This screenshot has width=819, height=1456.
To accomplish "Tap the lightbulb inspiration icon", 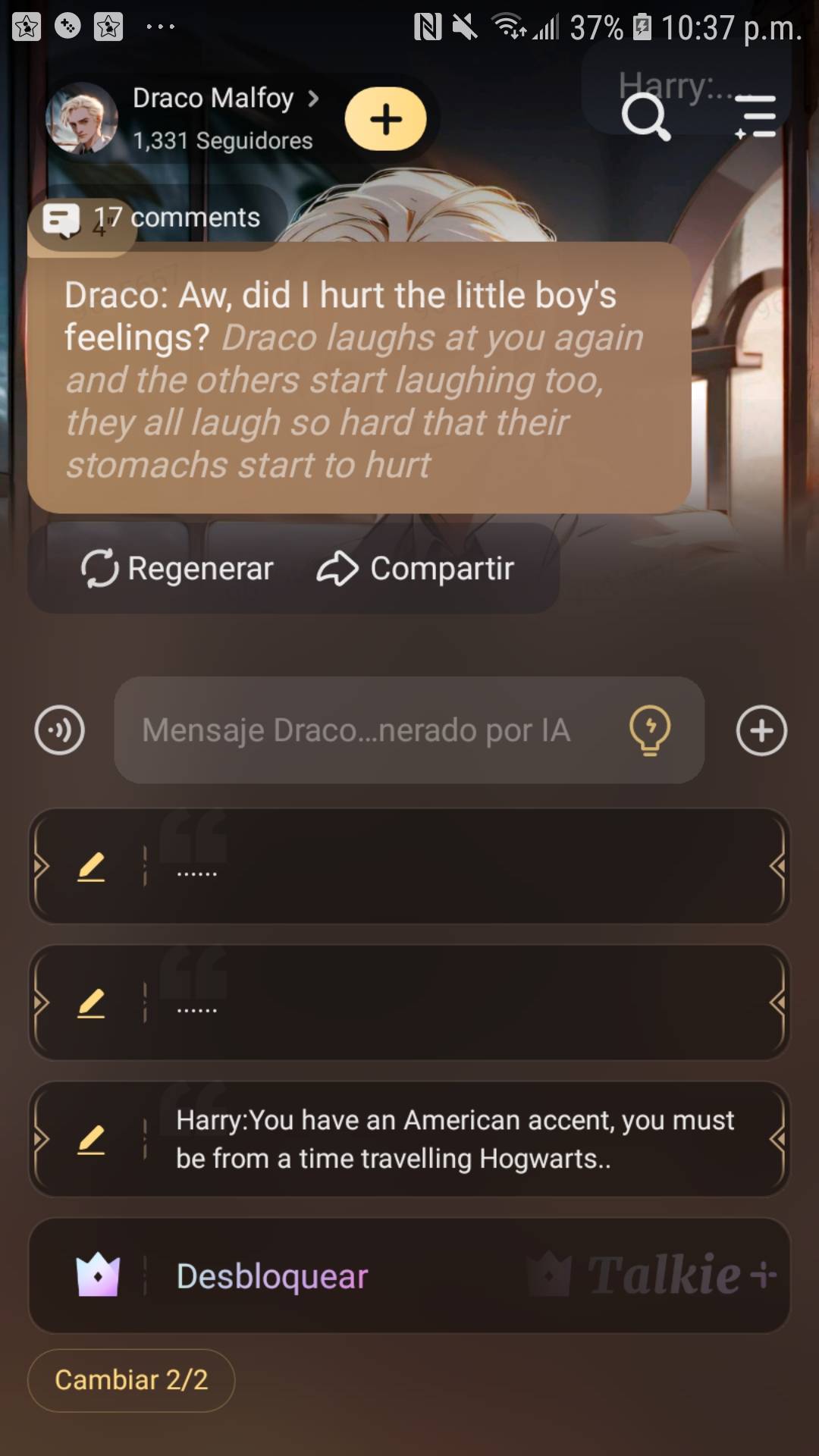I will [650, 730].
